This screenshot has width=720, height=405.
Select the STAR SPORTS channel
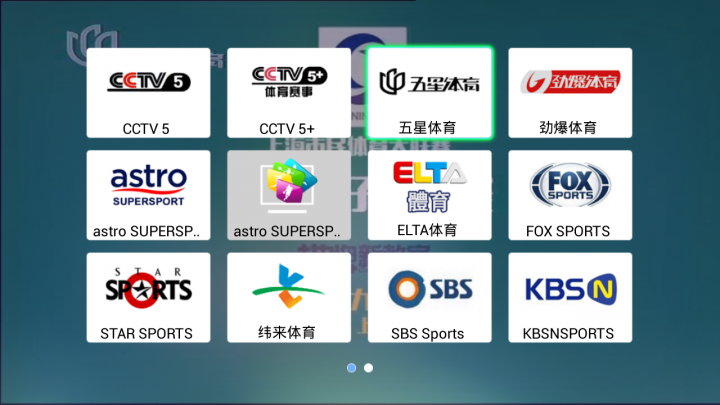[x=148, y=297]
